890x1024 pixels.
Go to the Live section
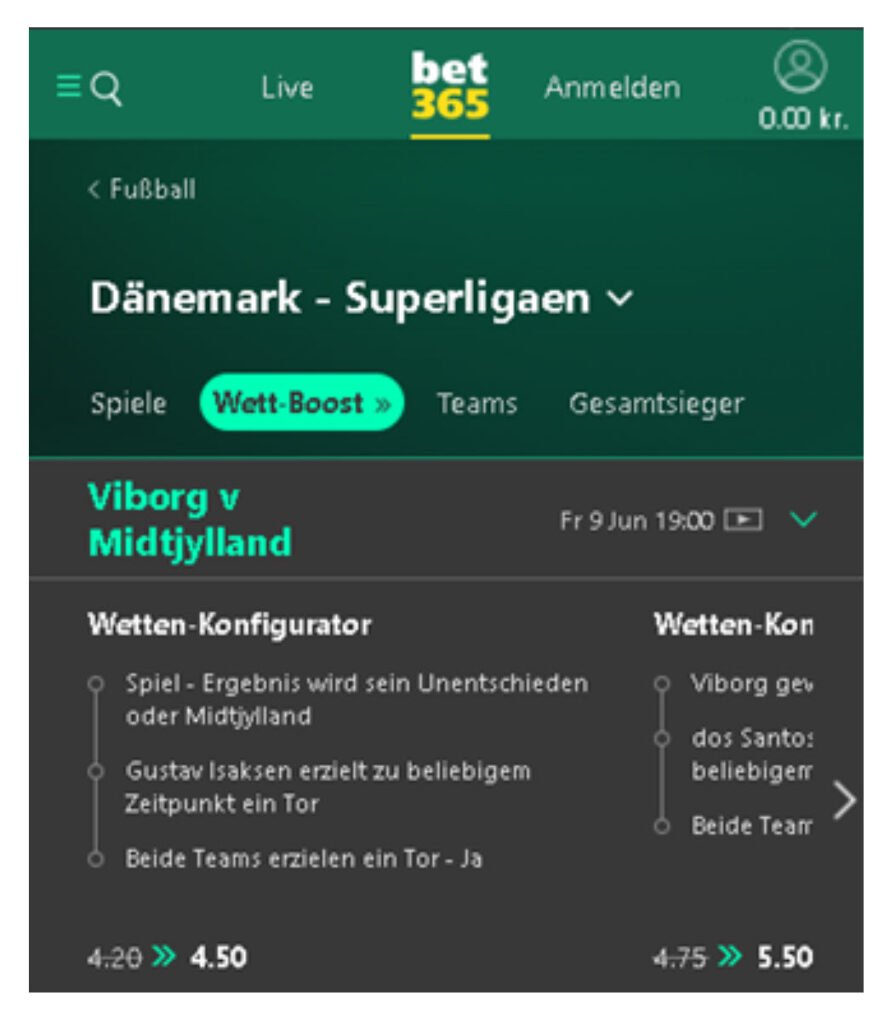point(287,88)
